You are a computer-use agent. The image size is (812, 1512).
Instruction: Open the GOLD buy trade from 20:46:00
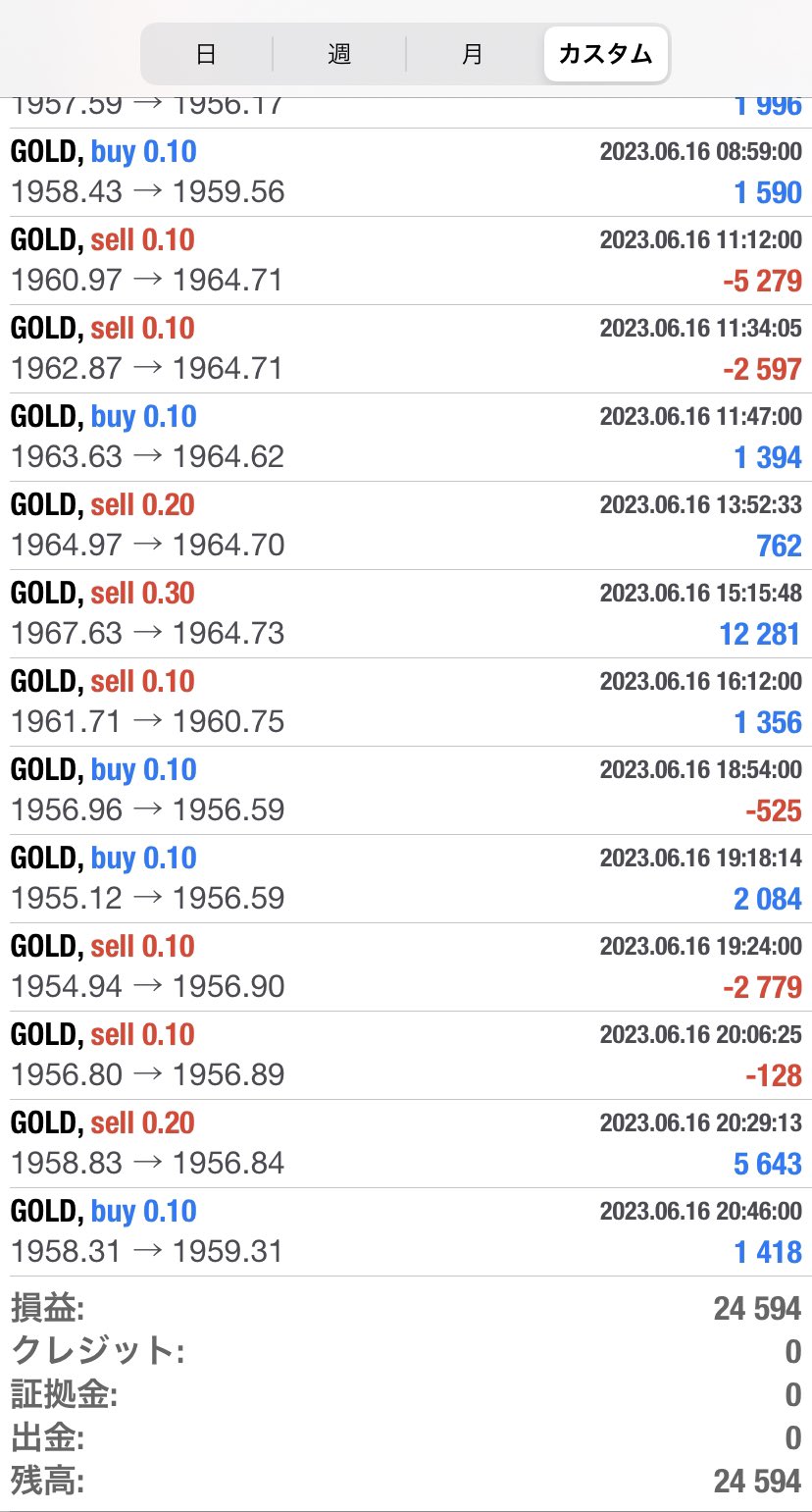point(406,1232)
